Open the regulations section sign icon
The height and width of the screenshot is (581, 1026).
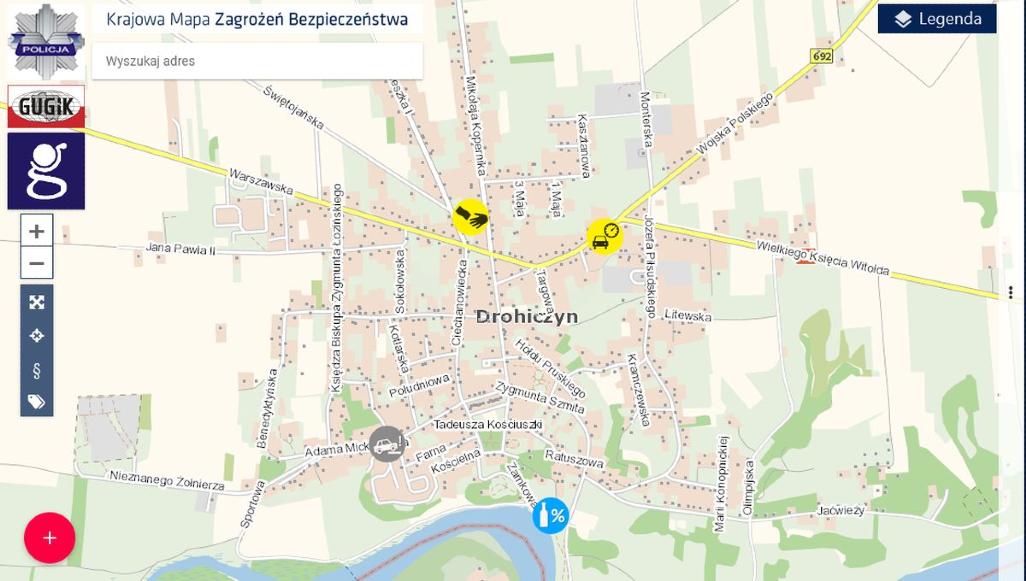(37, 370)
